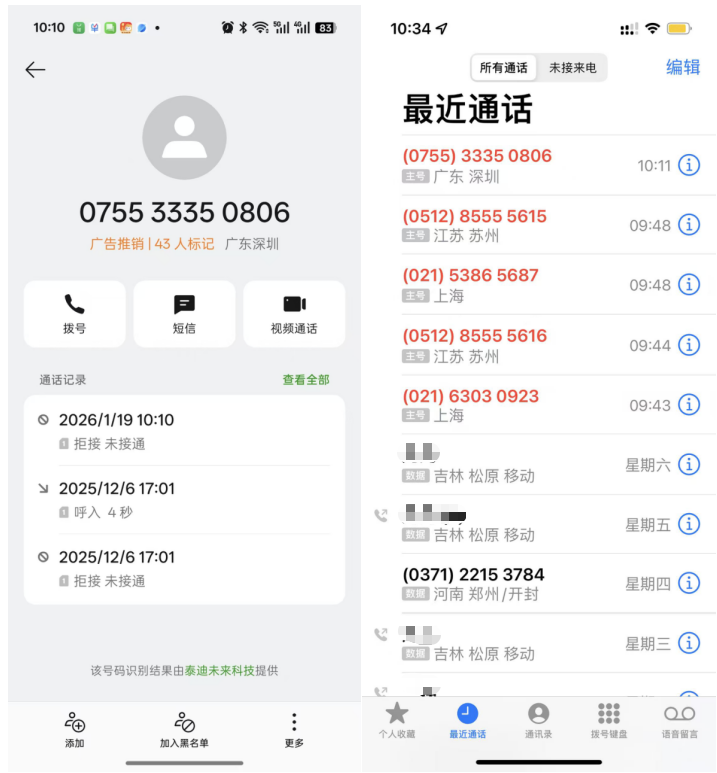Start a 视频通话 video call
The height and width of the screenshot is (773, 717).
(x=294, y=313)
